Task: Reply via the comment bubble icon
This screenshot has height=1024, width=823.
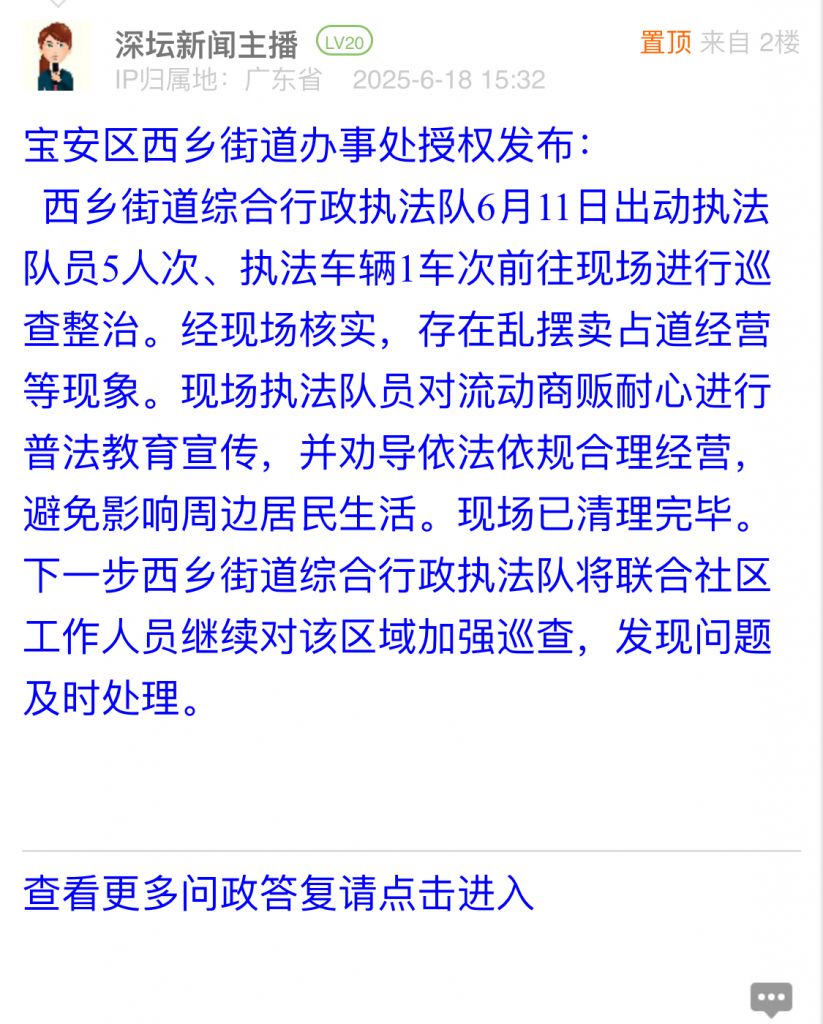Action: click(771, 998)
